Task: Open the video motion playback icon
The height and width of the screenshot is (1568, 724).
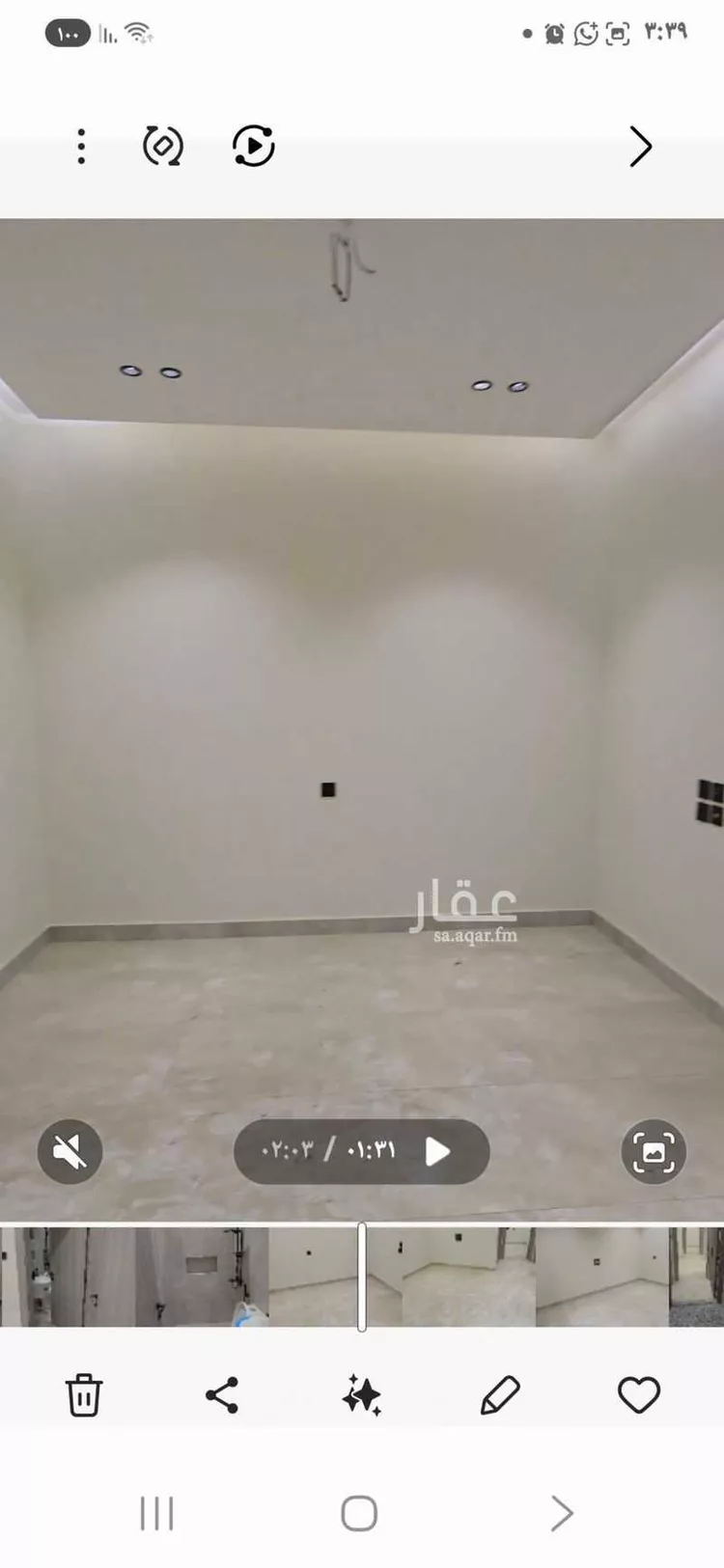Action: [251, 146]
